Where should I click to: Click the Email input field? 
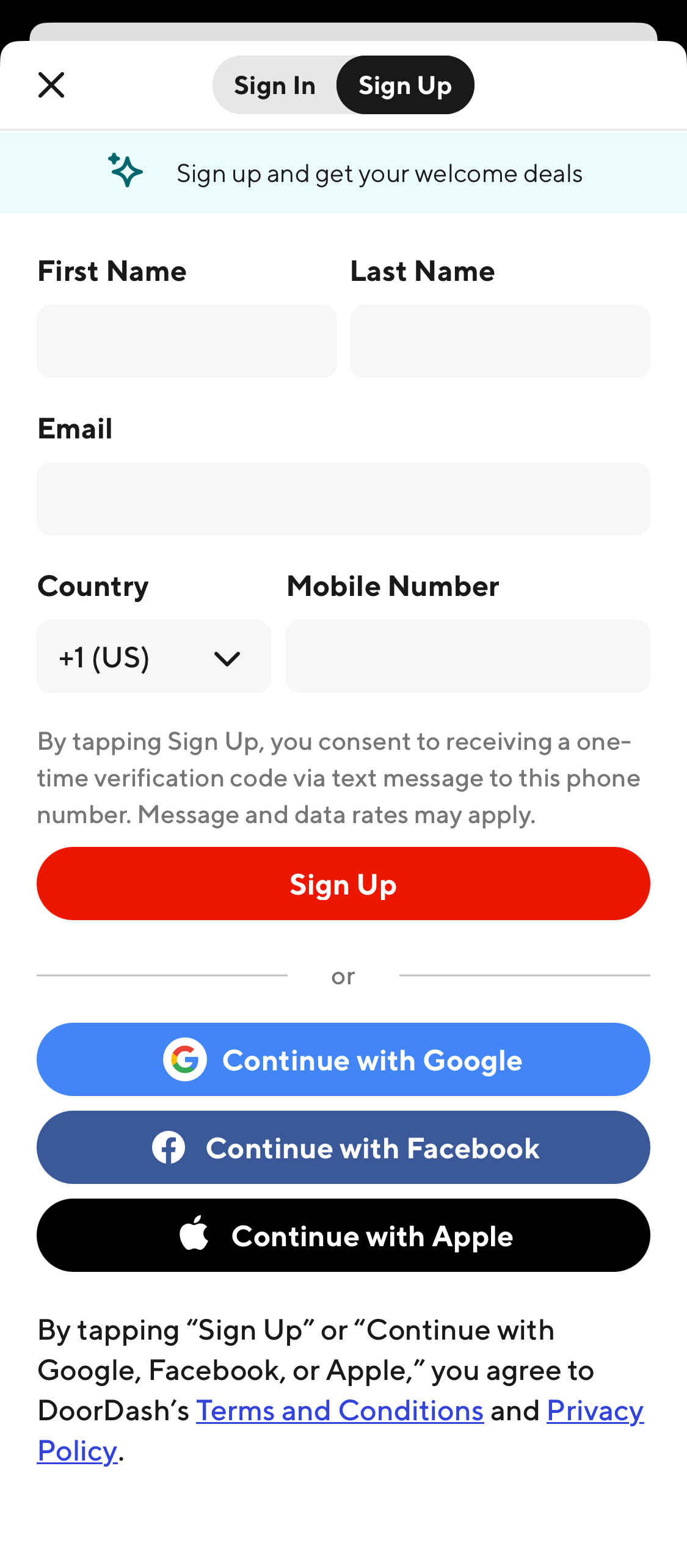tap(343, 499)
